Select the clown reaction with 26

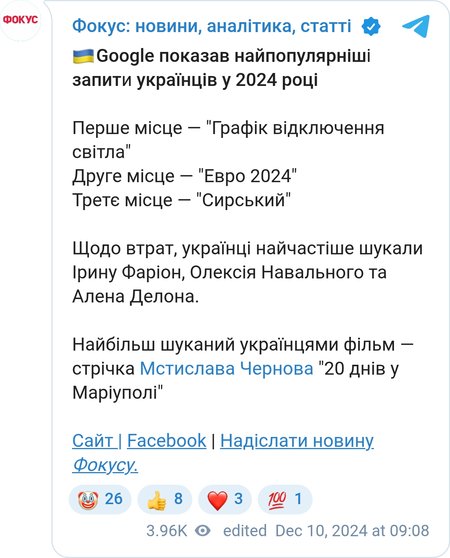100,499
